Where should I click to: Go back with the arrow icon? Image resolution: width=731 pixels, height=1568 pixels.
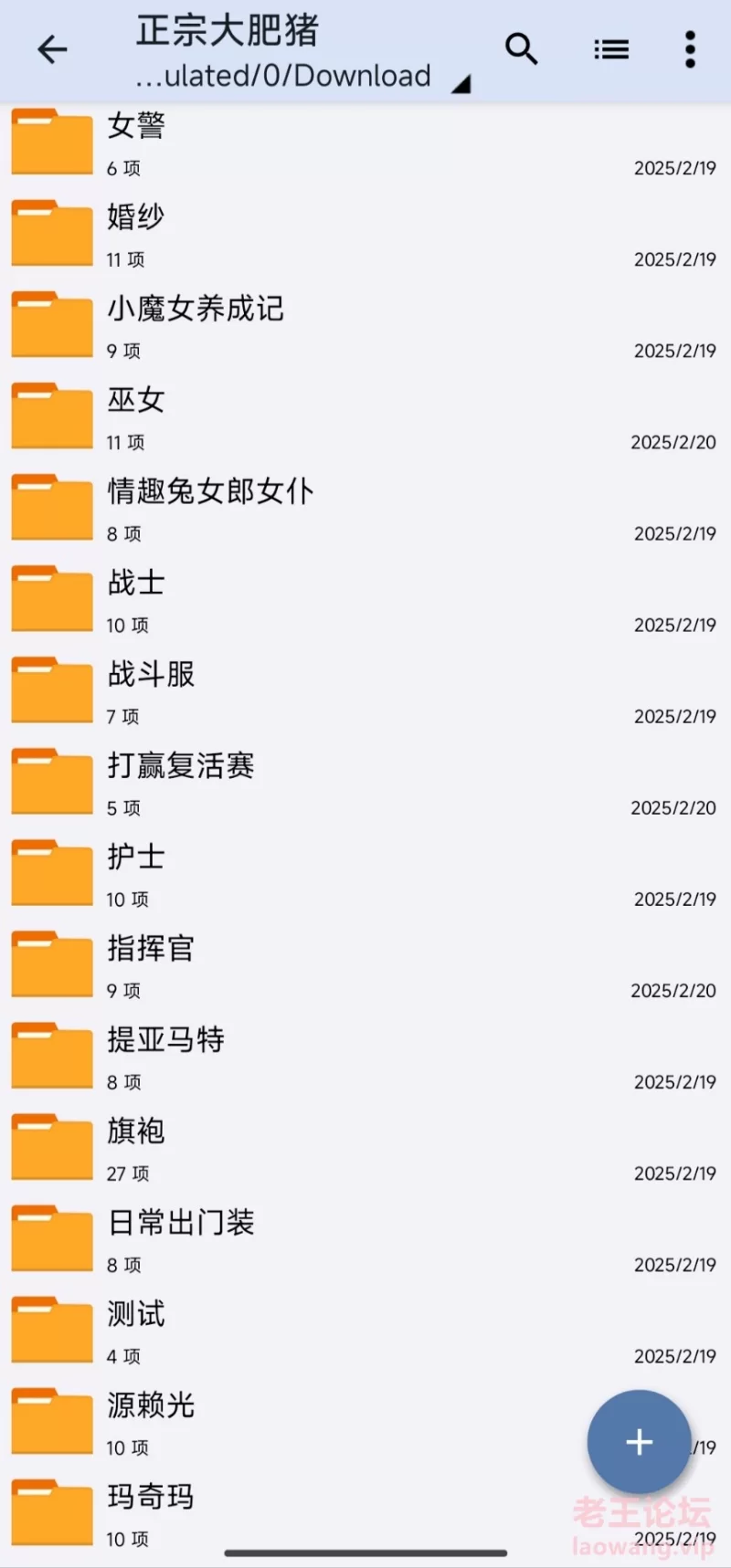point(52,49)
